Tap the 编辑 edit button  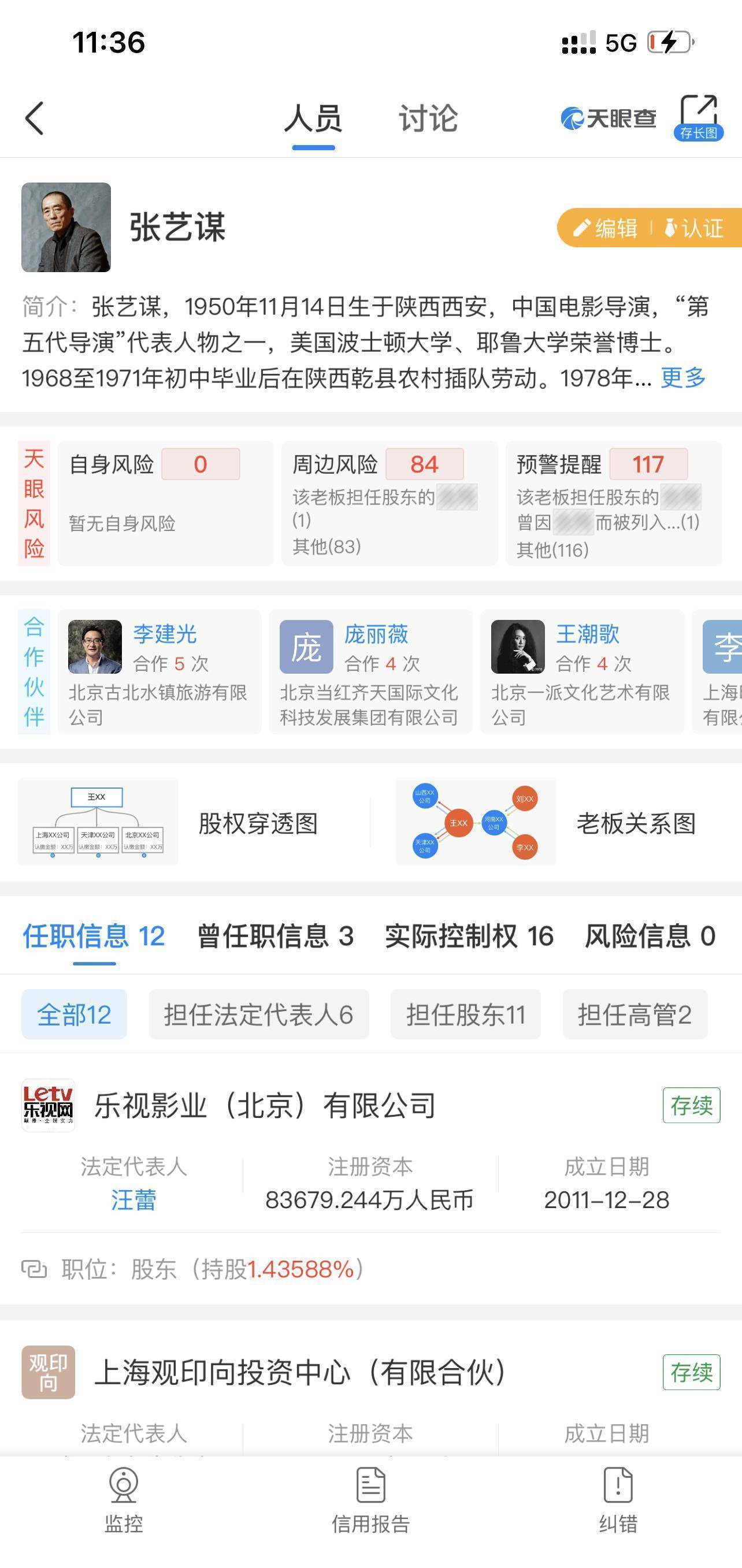(606, 228)
